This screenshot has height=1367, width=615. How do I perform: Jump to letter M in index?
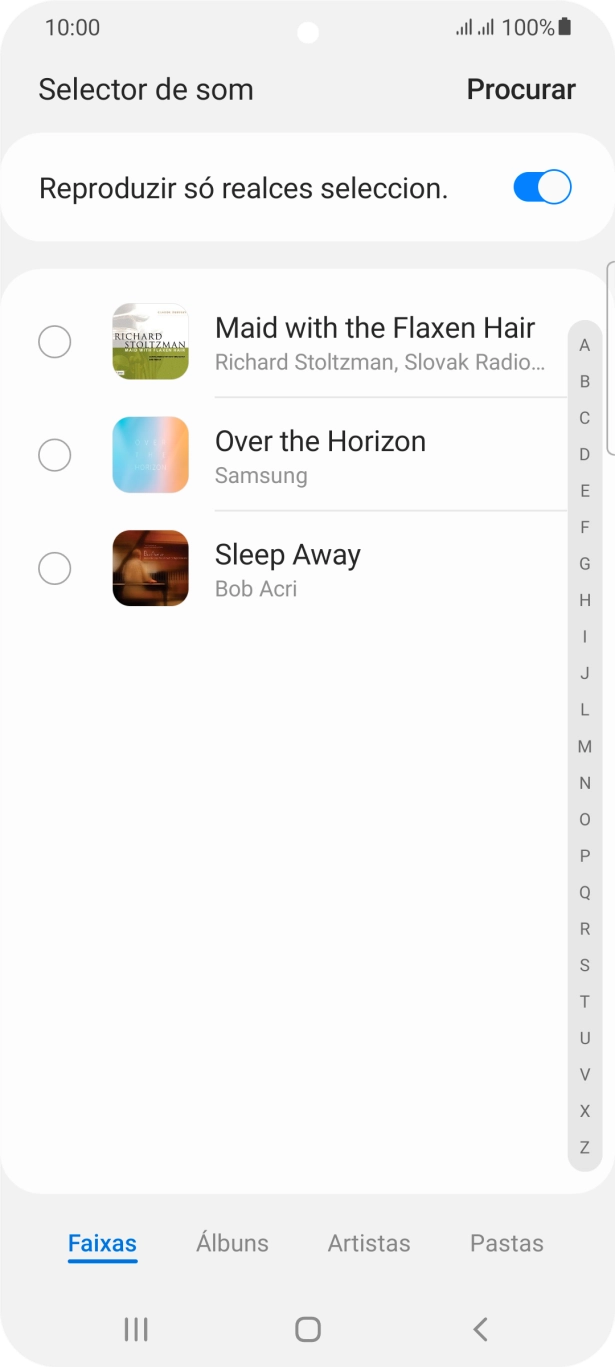(585, 746)
